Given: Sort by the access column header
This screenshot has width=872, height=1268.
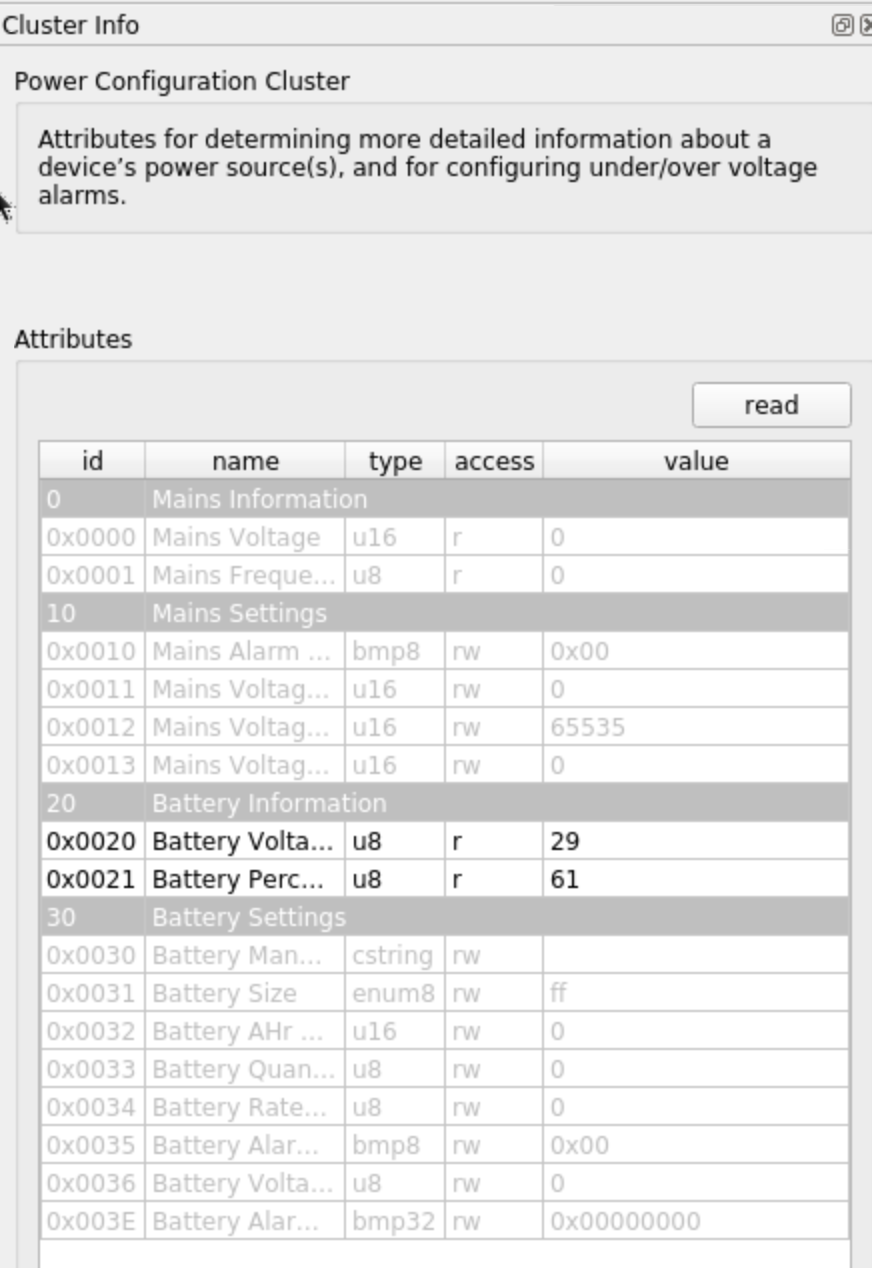Looking at the screenshot, I should pyautogui.click(x=494, y=461).
